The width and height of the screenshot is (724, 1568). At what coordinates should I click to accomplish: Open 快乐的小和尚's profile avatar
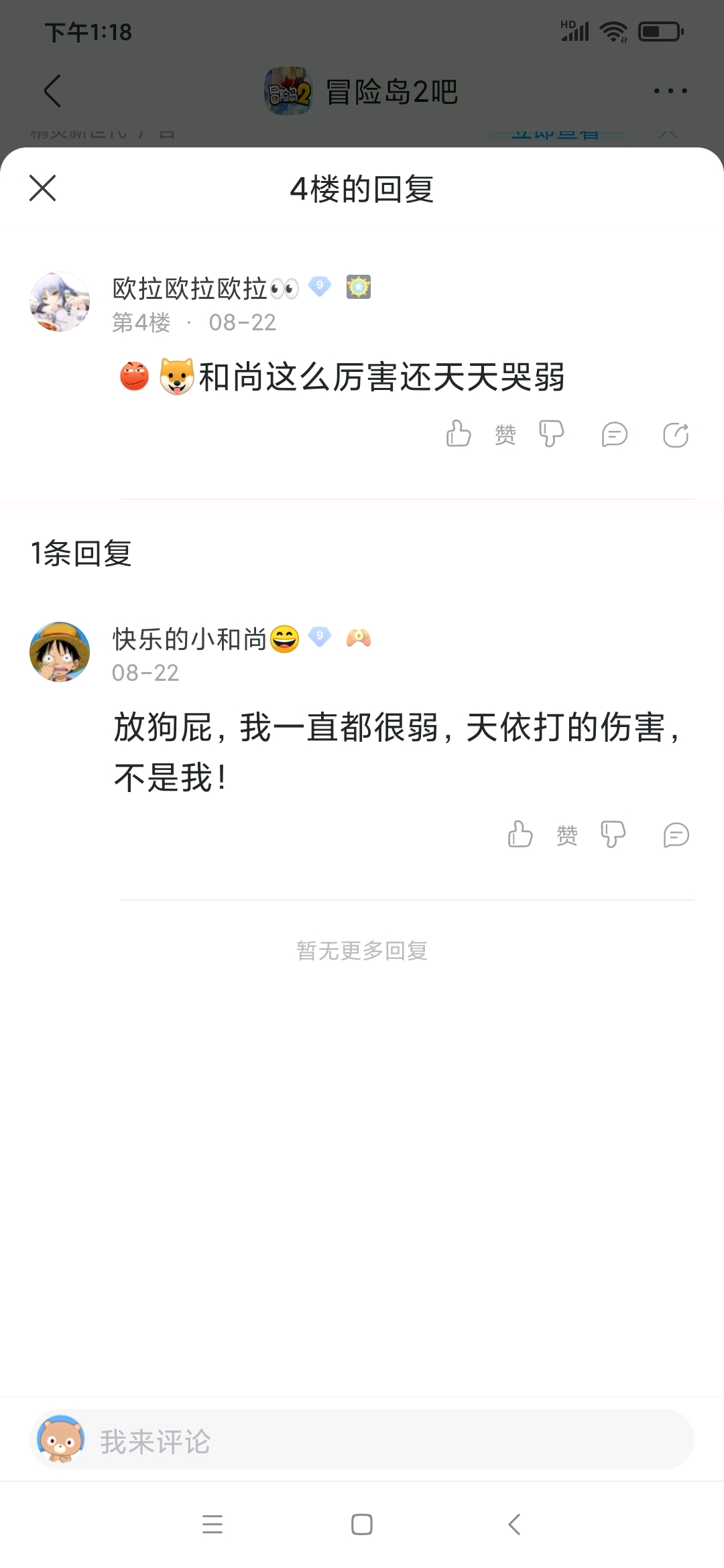tap(60, 652)
